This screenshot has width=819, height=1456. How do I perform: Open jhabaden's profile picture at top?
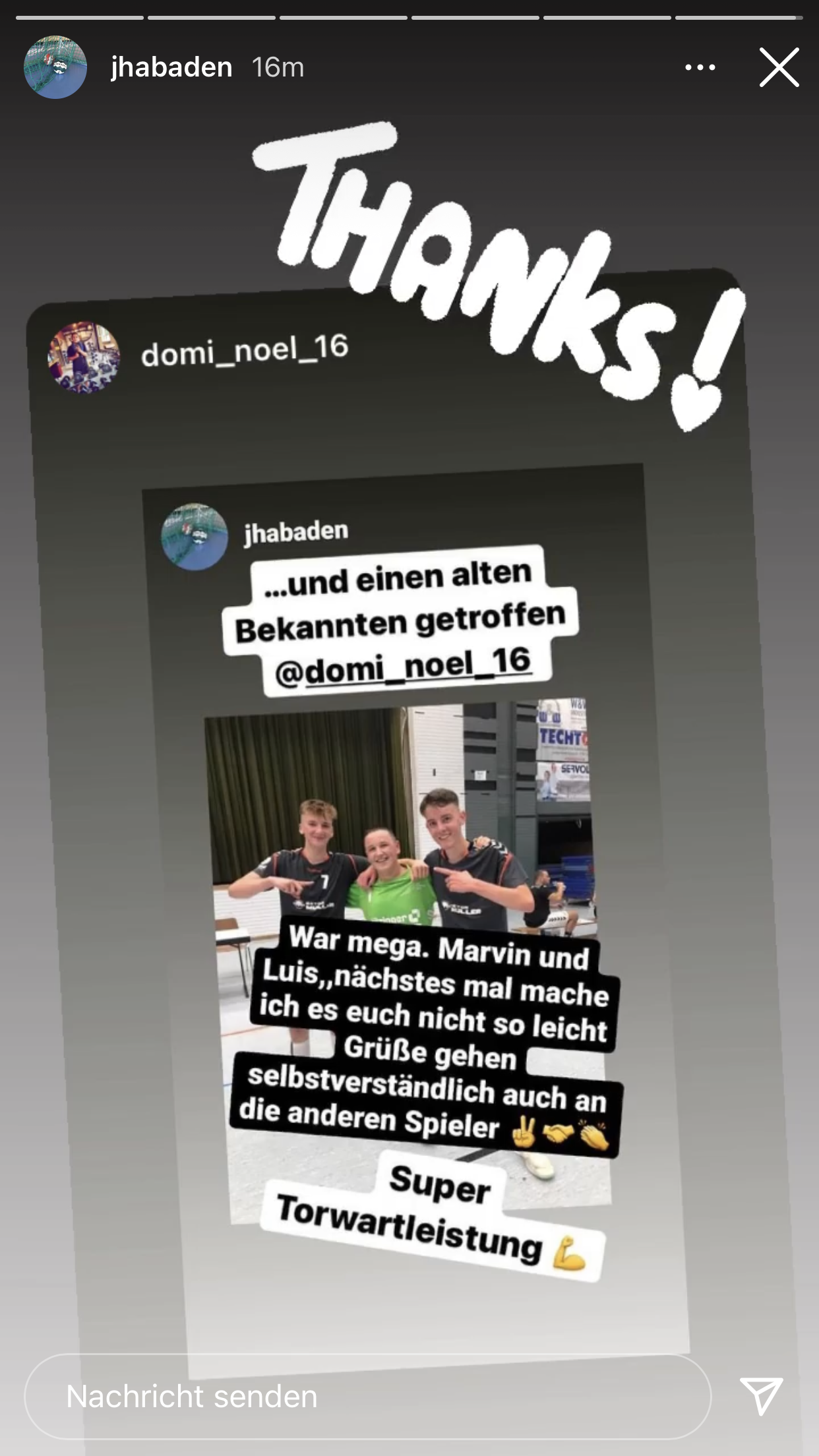55,67
